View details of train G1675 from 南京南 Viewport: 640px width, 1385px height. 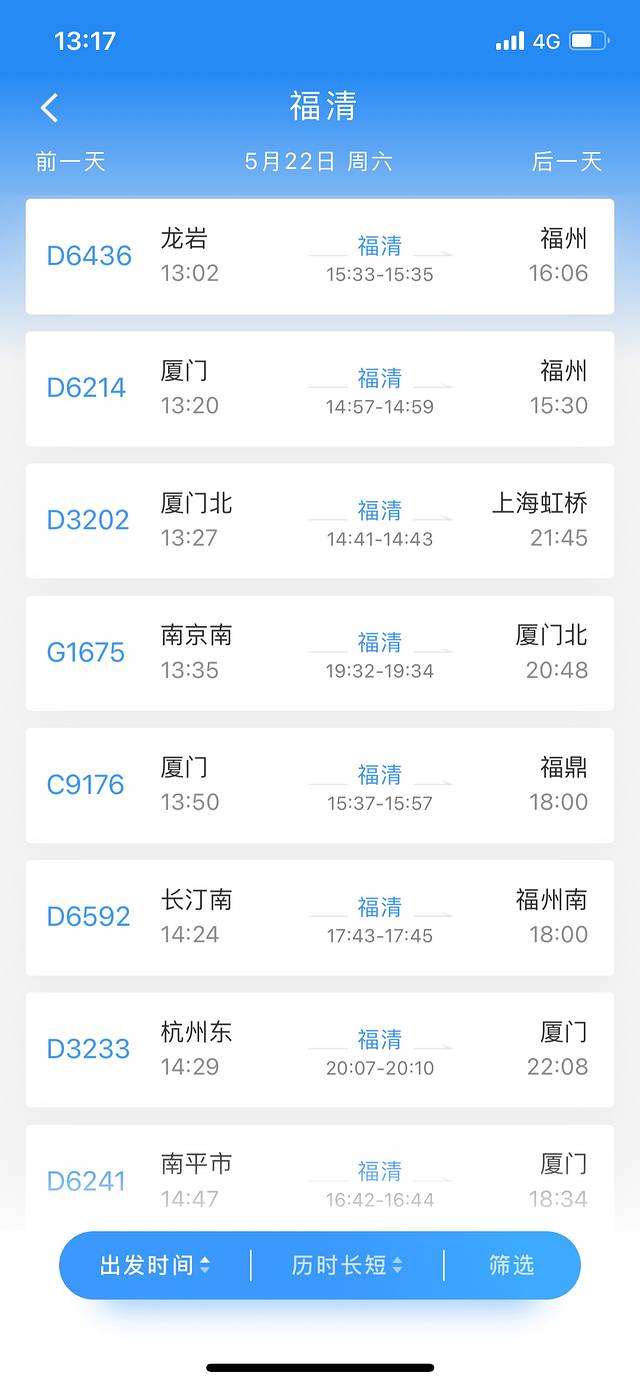click(320, 653)
